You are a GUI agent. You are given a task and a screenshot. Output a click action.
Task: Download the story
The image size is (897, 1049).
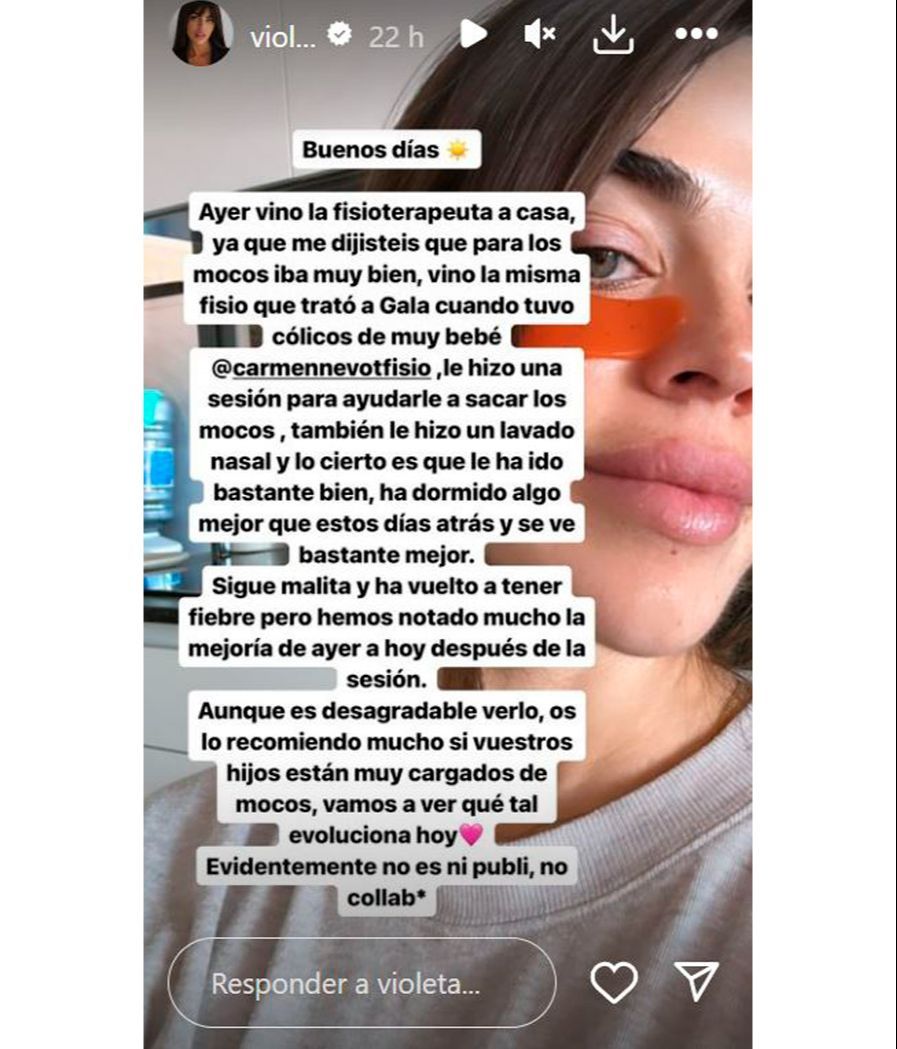[615, 34]
